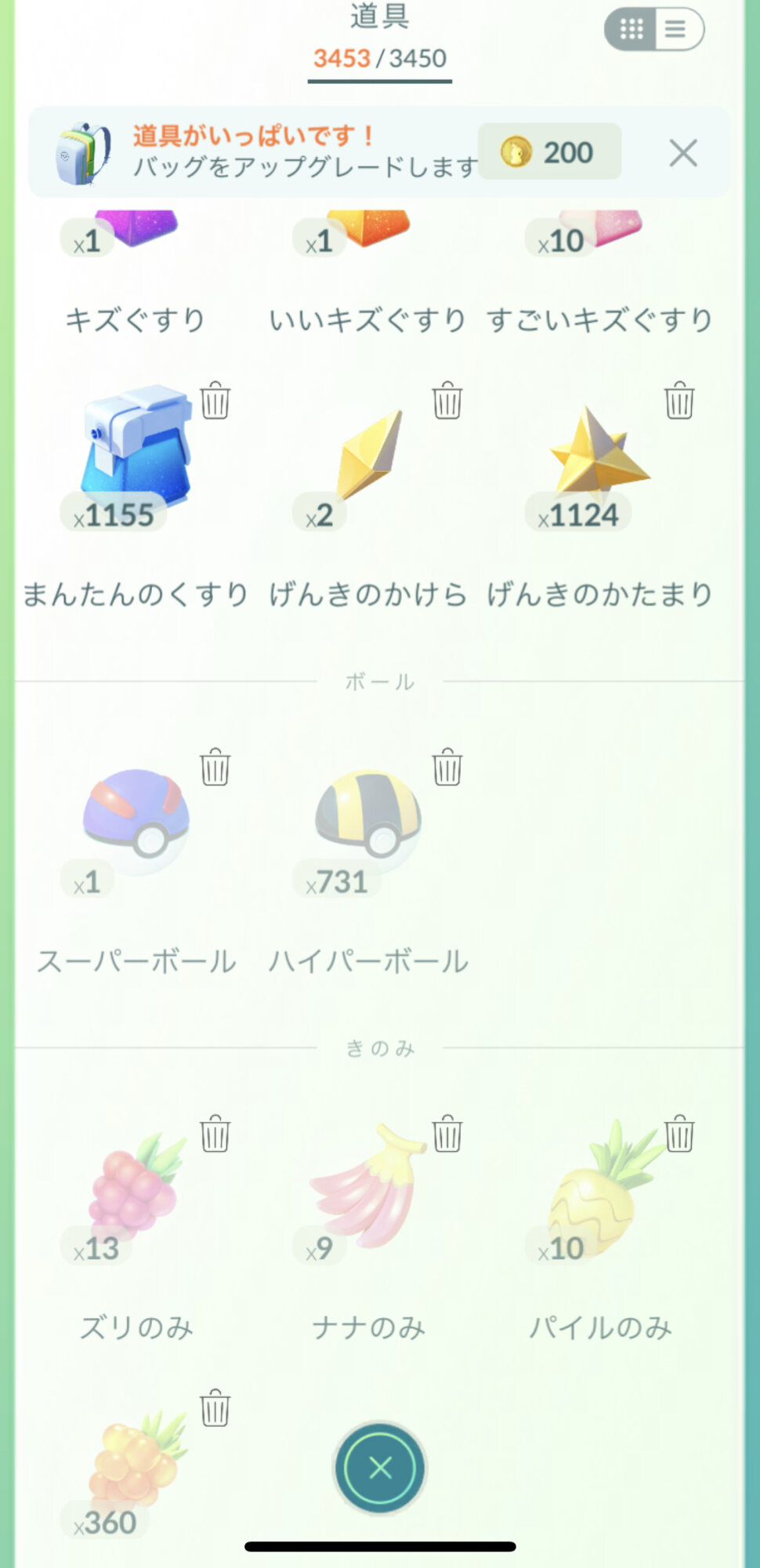Discard まんたんのくすり with its trash icon
760x1568 pixels.
(x=215, y=401)
